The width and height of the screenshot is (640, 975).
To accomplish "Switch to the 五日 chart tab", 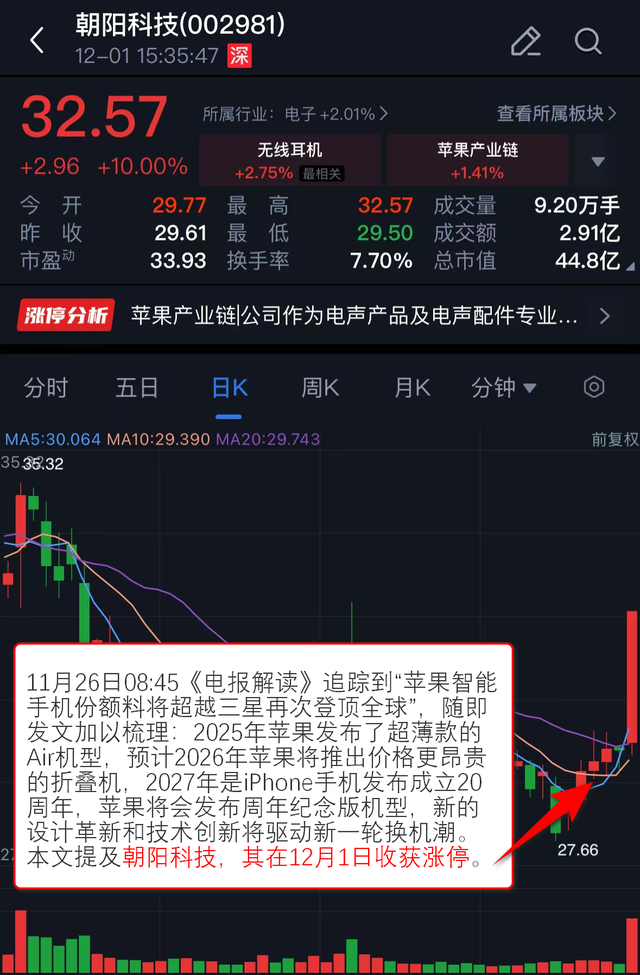I will tap(137, 388).
